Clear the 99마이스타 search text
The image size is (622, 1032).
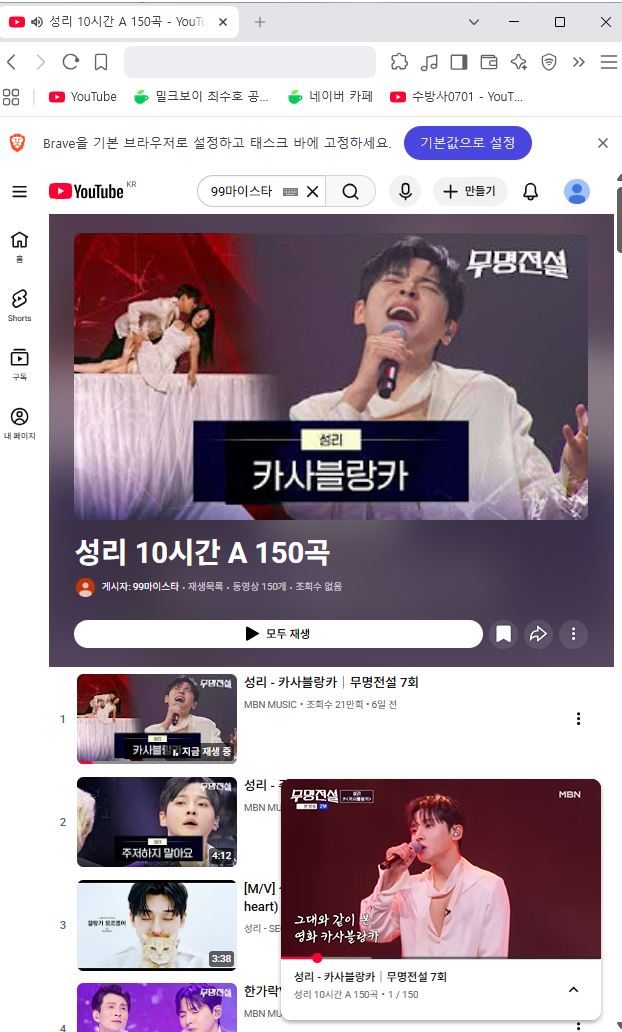click(x=313, y=192)
